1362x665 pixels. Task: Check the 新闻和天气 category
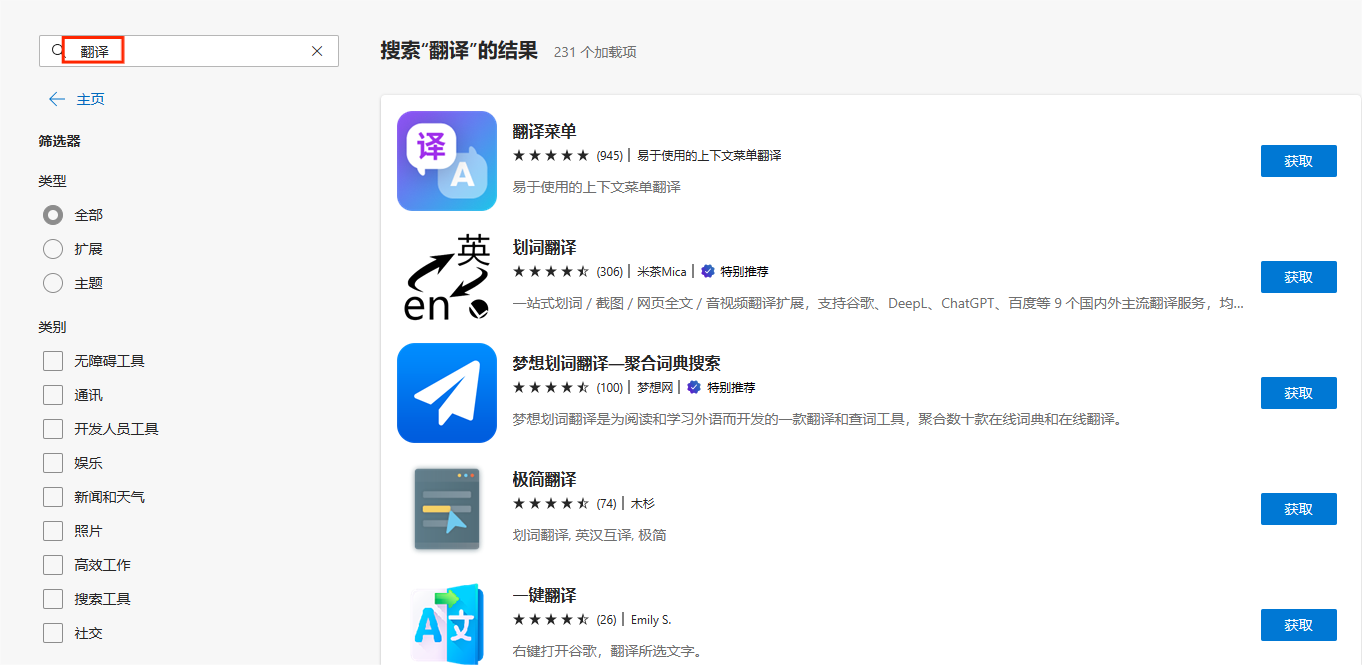(x=53, y=497)
